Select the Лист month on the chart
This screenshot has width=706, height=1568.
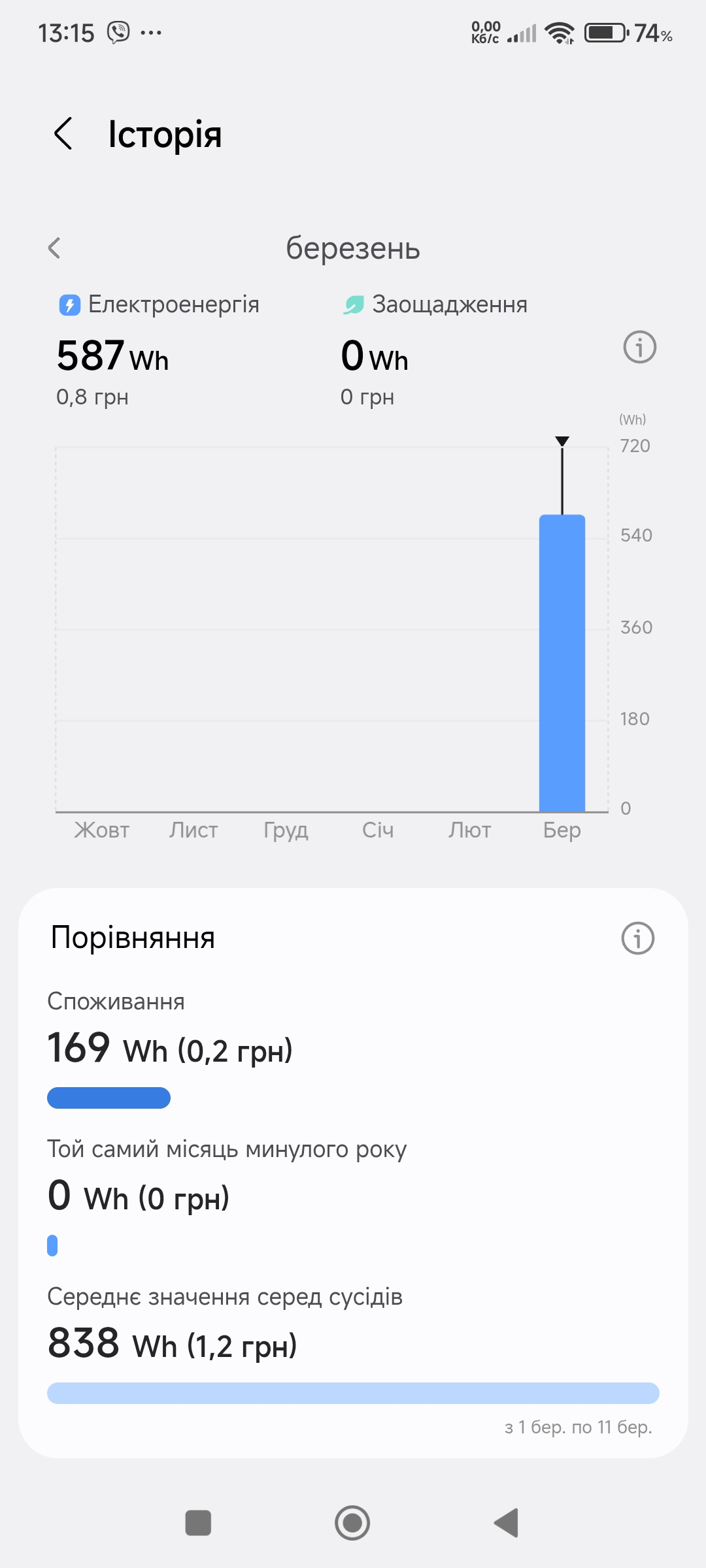point(193,830)
